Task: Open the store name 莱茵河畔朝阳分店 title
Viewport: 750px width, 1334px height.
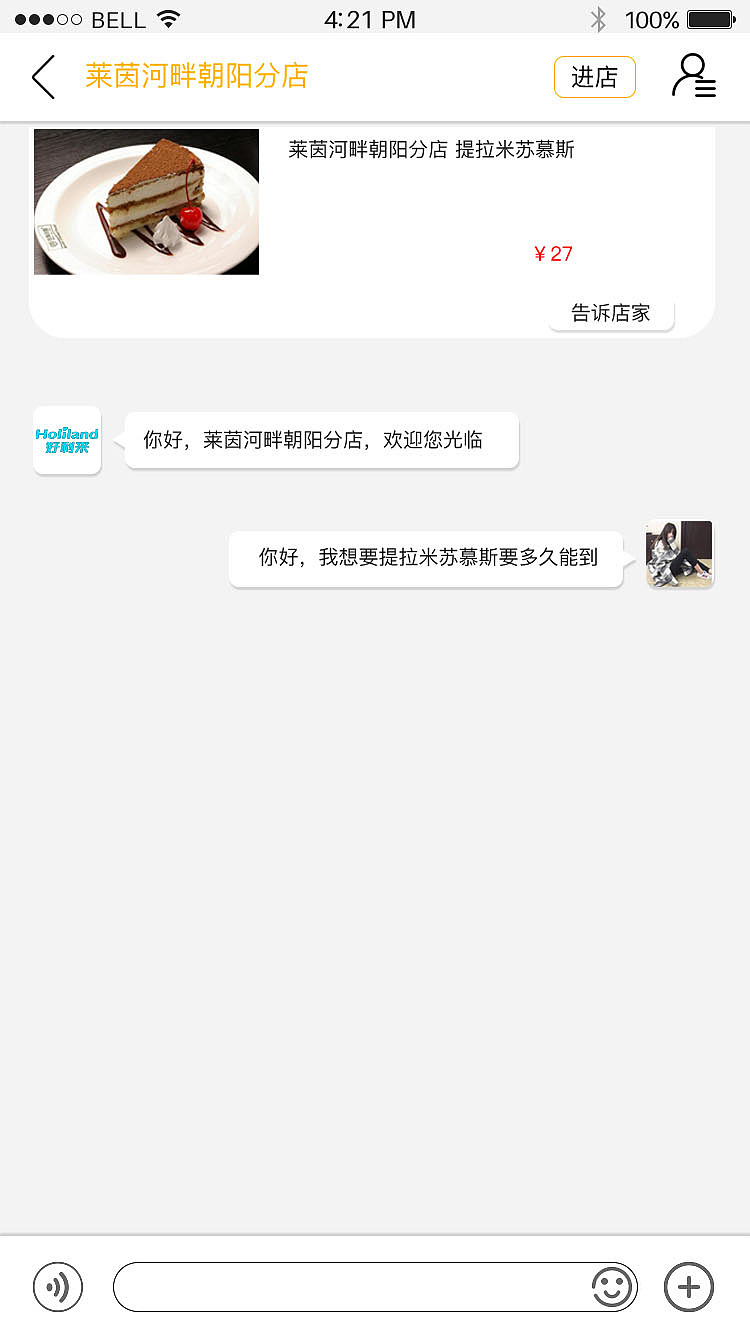Action: click(200, 76)
